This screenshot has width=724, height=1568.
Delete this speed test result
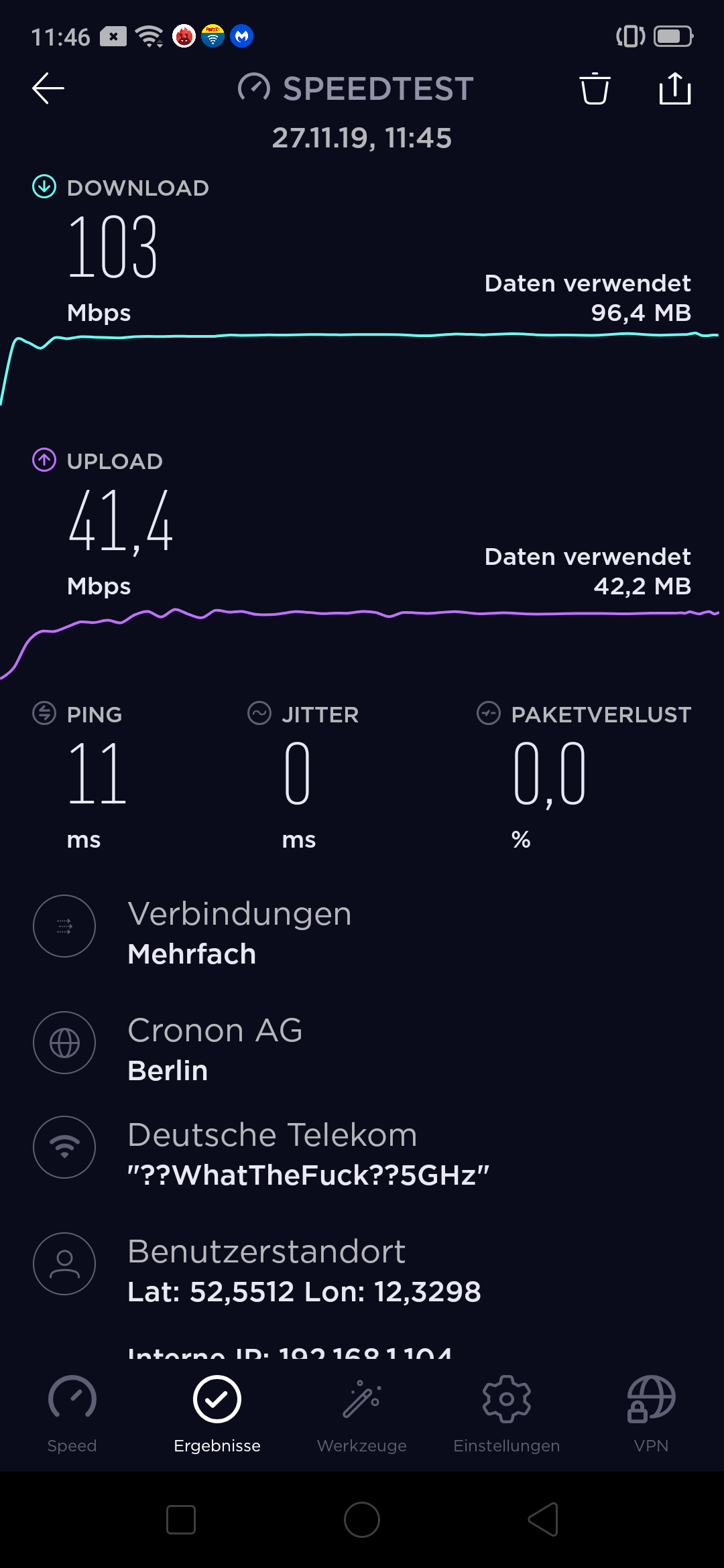595,88
